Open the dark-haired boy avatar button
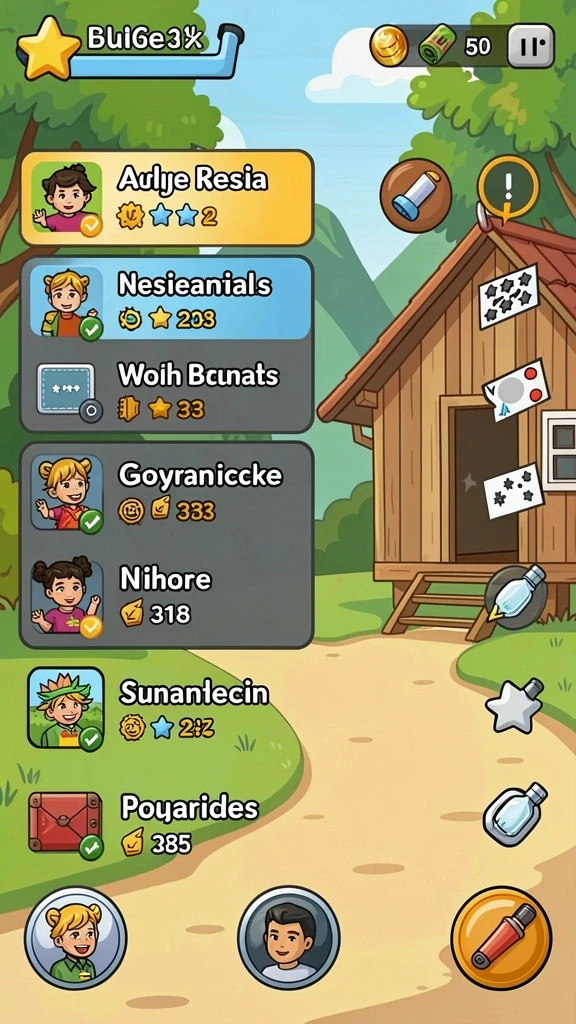This screenshot has width=576, height=1024. click(x=289, y=938)
